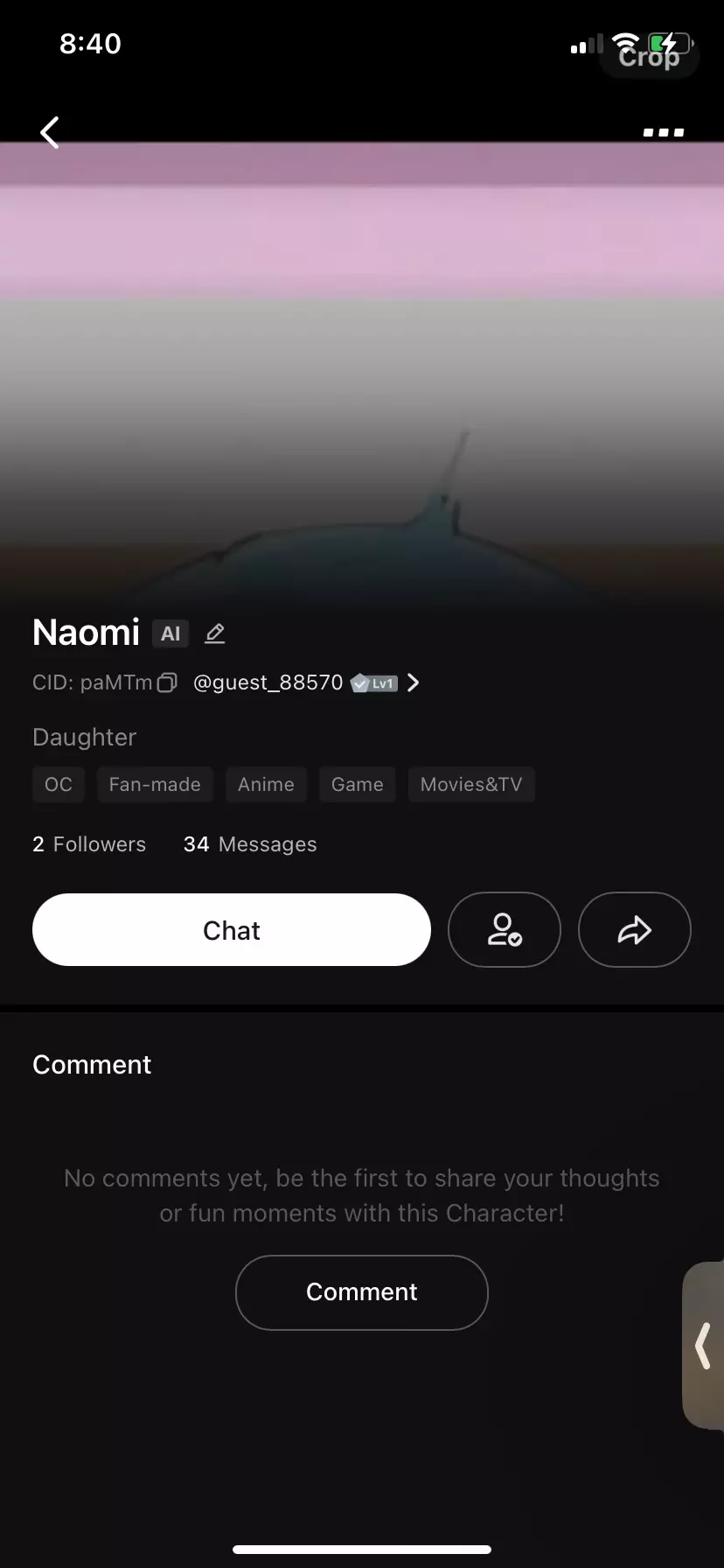This screenshot has height=1568, width=724.
Task: Open the three-dot overflow menu
Action: coord(663,133)
